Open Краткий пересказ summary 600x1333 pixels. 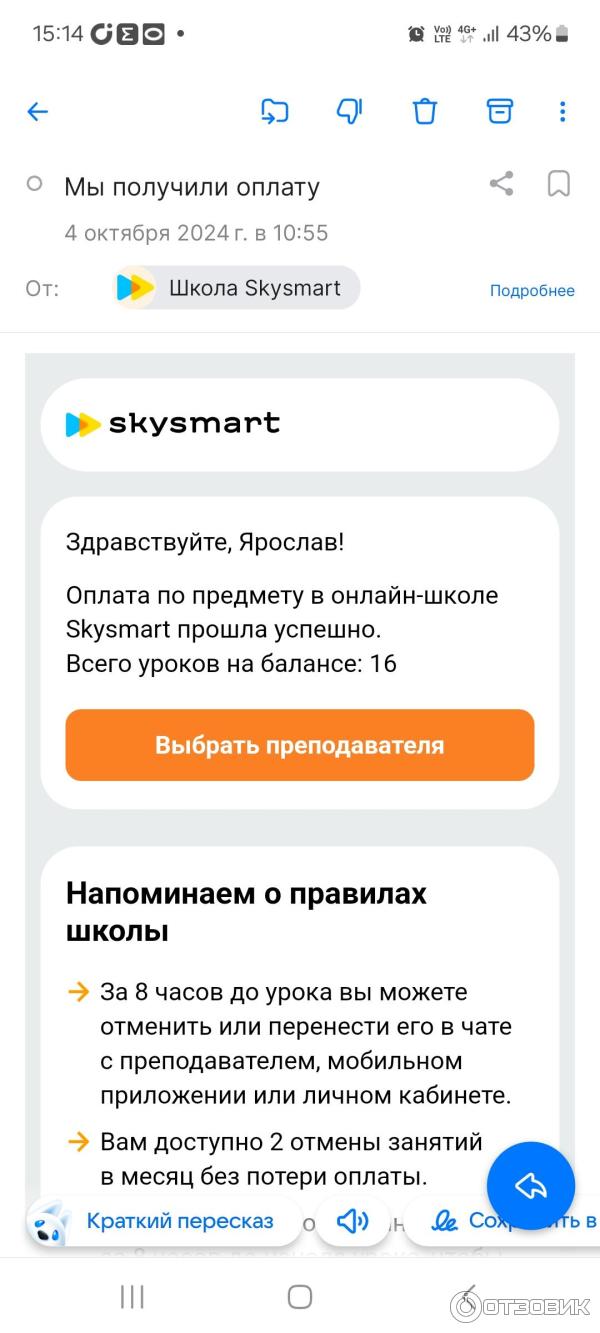tap(165, 1221)
